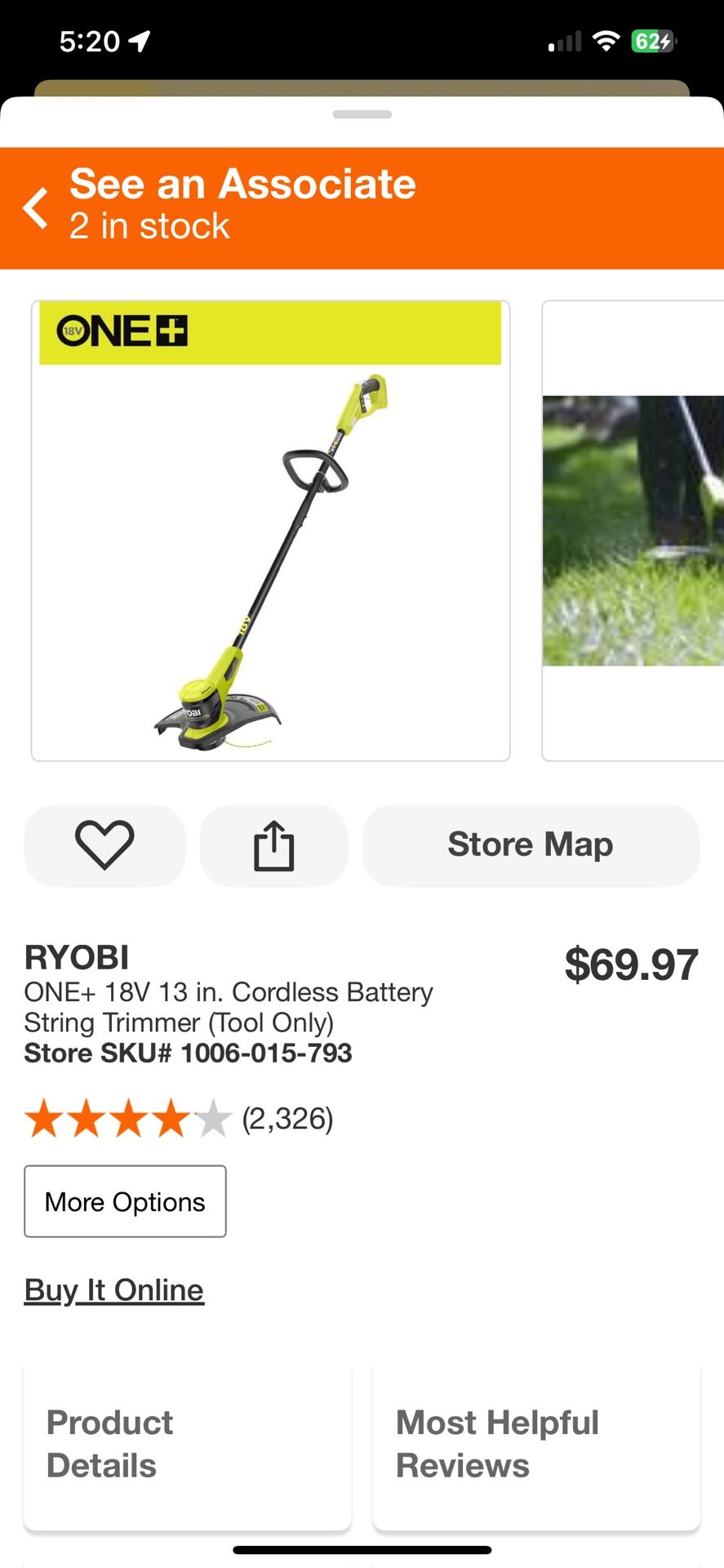View the 2,326 star ratings
The image size is (724, 1568).
click(x=179, y=1119)
